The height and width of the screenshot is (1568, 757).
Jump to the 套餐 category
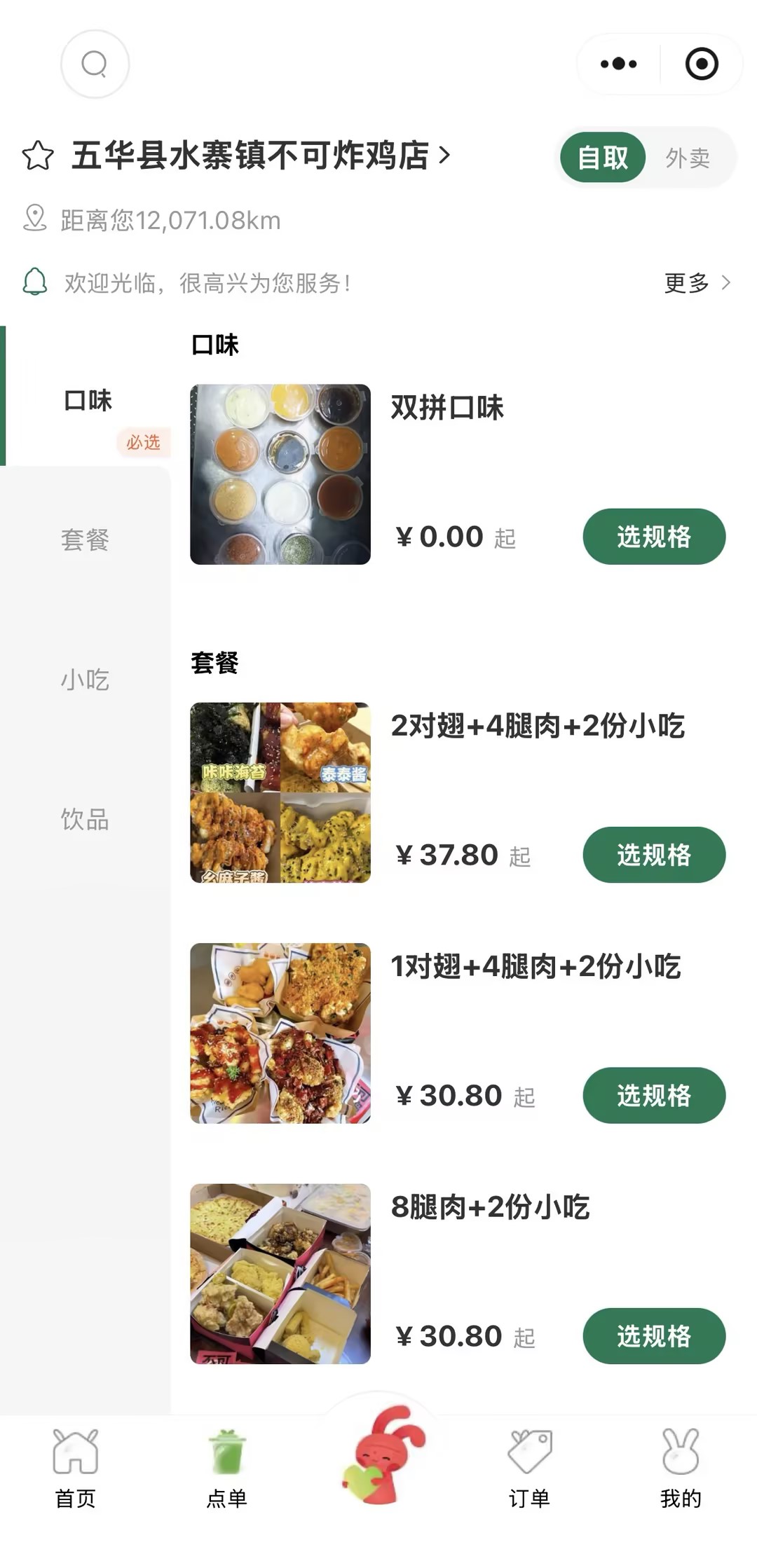point(85,540)
